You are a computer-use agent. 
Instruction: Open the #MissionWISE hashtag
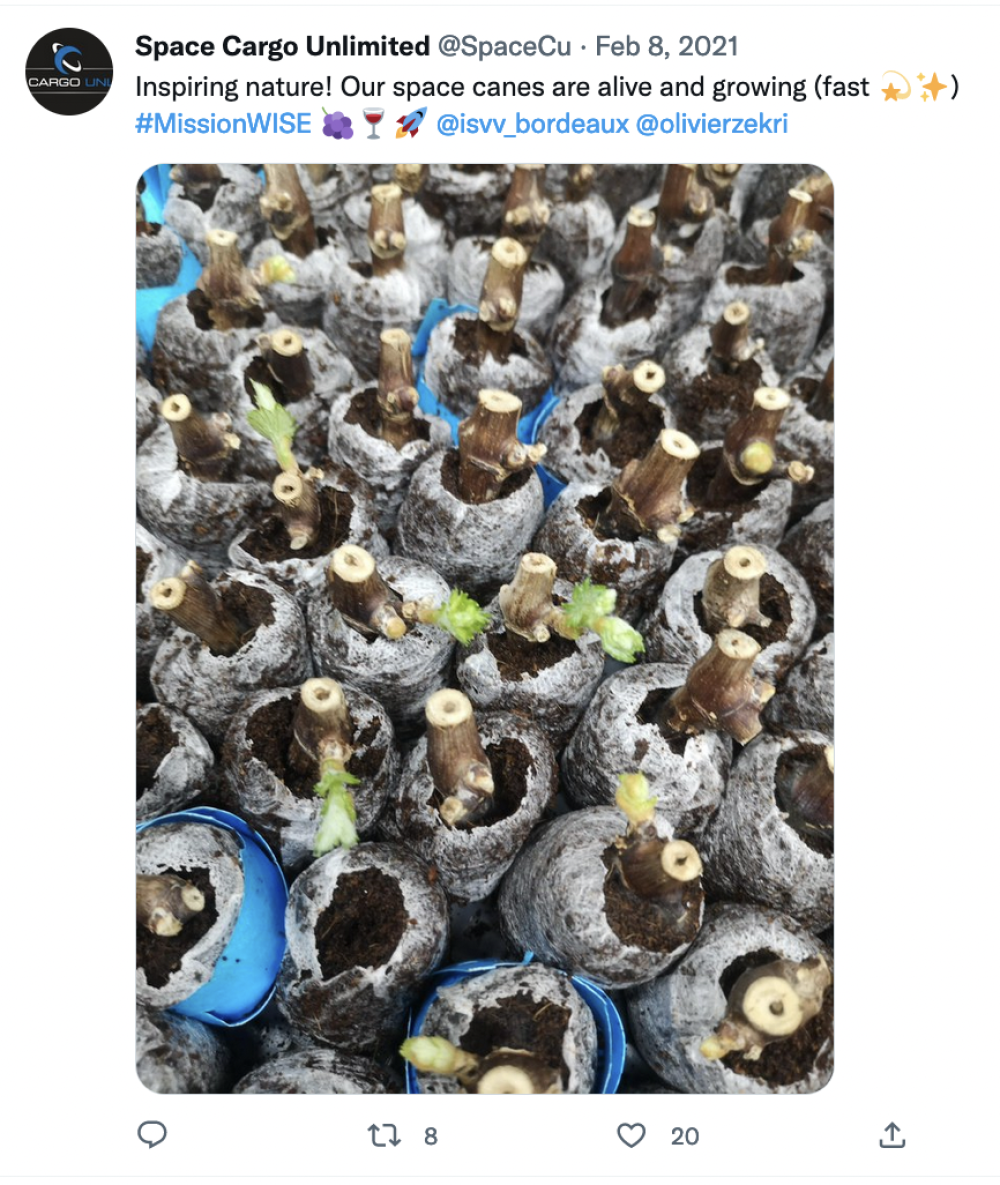(223, 124)
